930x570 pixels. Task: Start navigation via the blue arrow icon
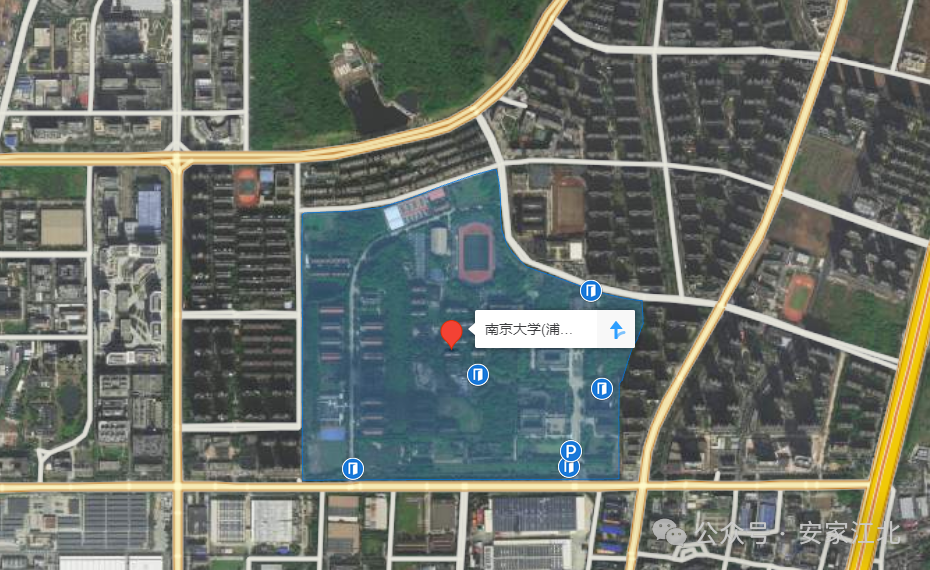tap(617, 330)
